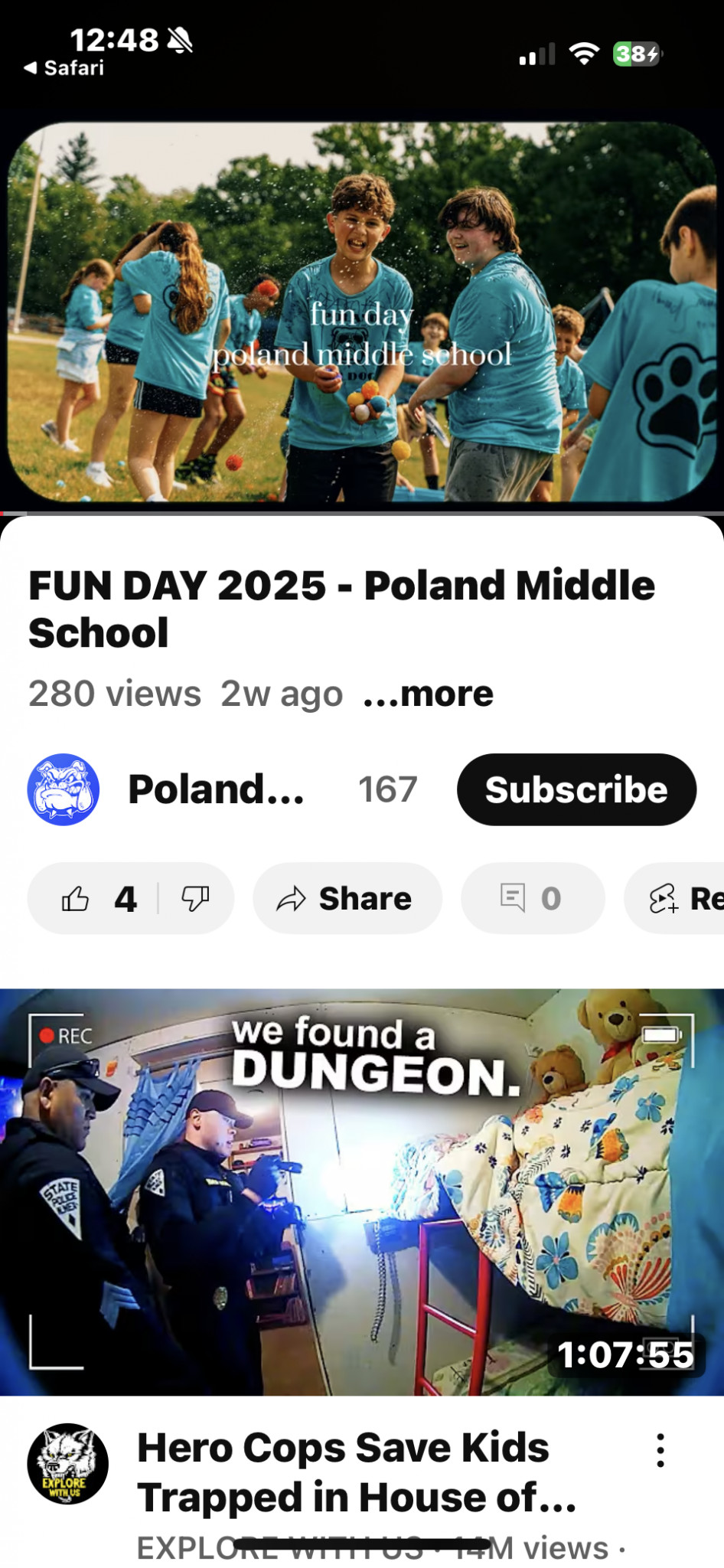Open options menu for Hero Cops video

coord(660,1450)
